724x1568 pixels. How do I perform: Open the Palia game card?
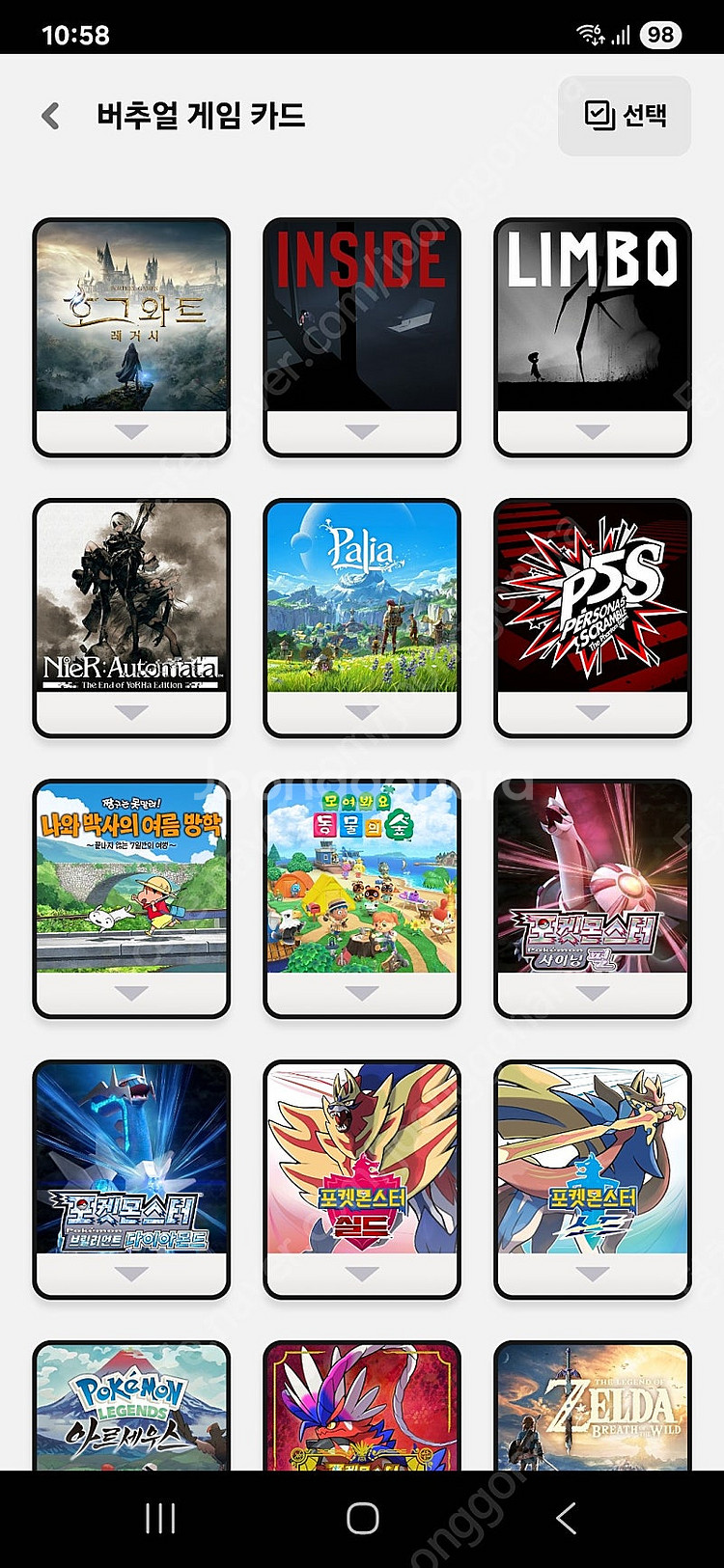(362, 597)
